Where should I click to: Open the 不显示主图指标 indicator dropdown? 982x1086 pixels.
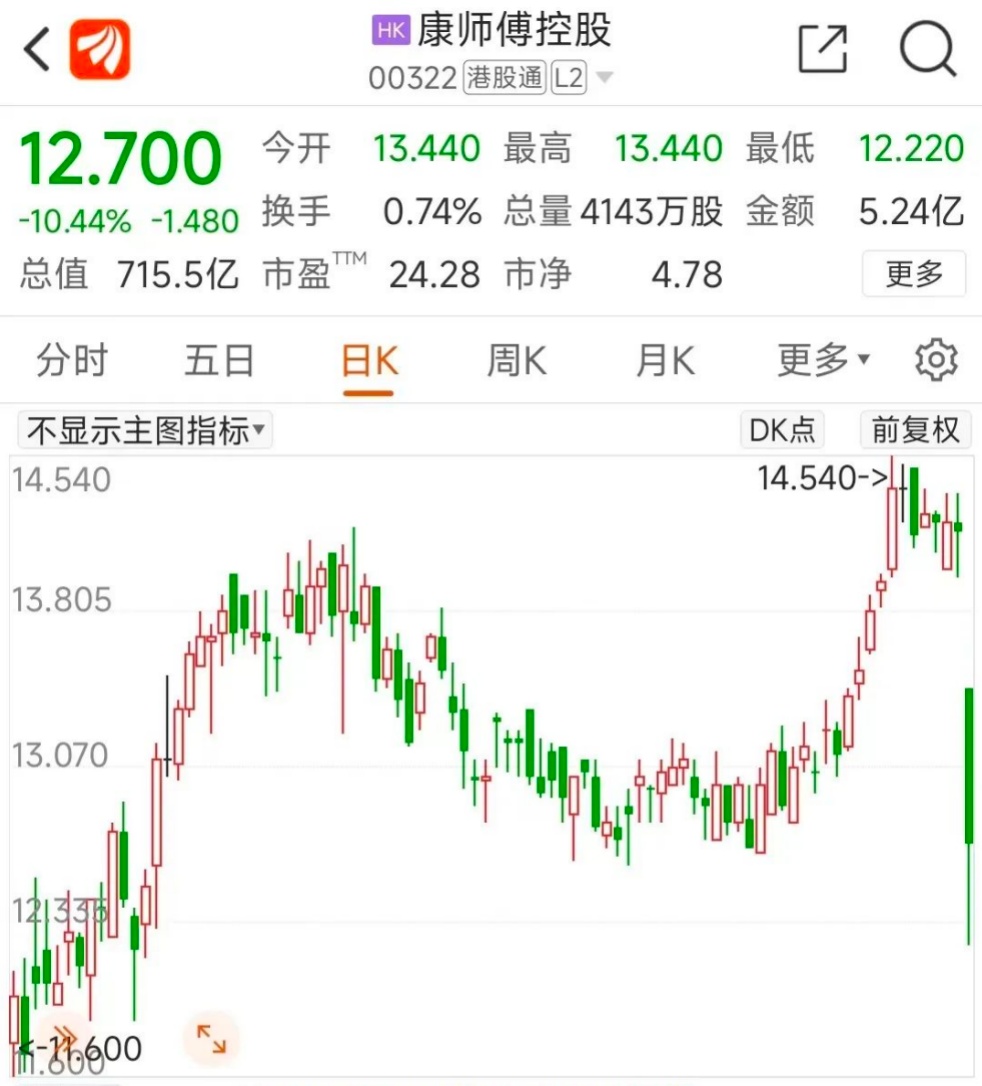(145, 431)
